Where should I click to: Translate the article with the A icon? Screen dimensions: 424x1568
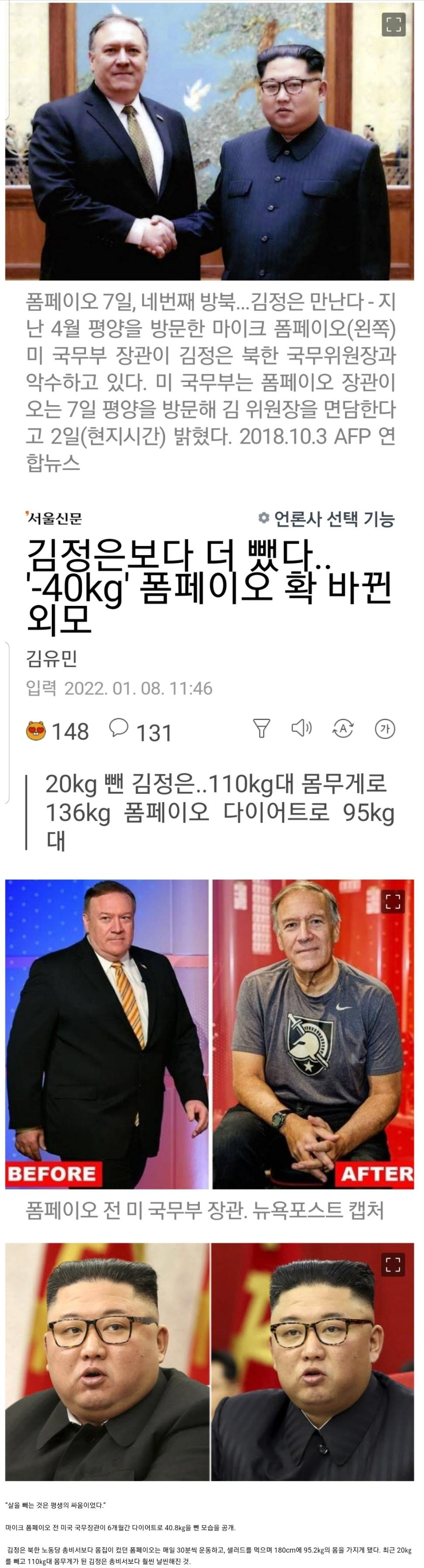(343, 728)
